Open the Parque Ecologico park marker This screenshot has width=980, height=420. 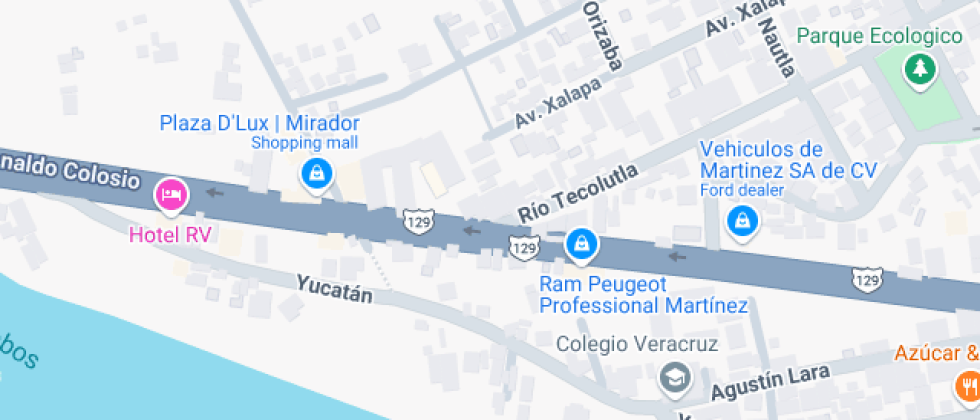917,70
